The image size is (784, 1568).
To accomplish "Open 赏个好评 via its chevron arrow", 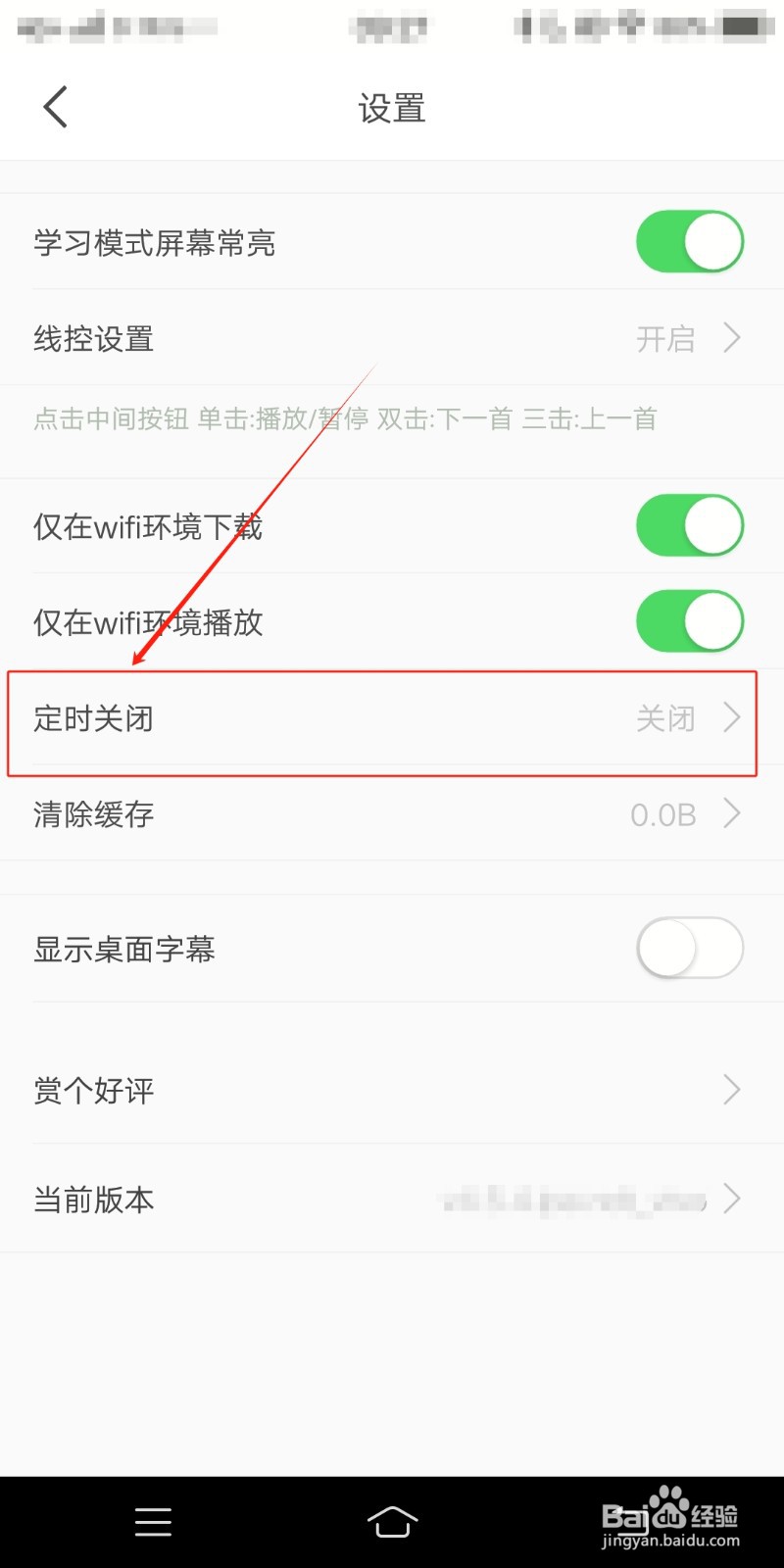I will 731,1089.
